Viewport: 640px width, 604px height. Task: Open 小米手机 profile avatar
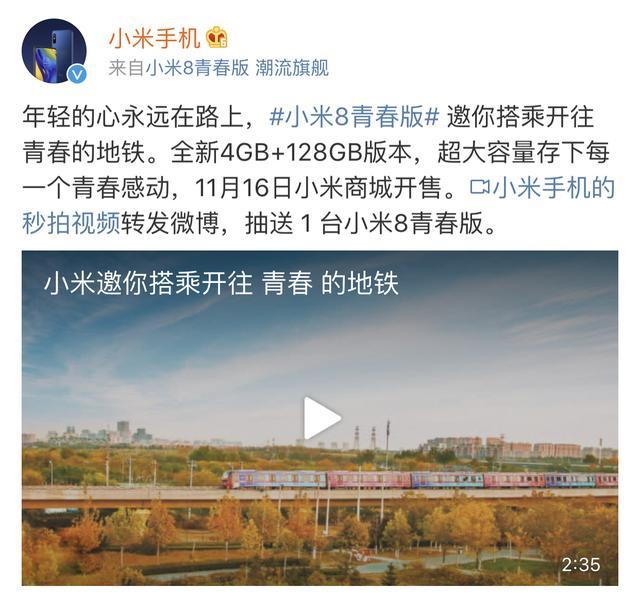[54, 50]
